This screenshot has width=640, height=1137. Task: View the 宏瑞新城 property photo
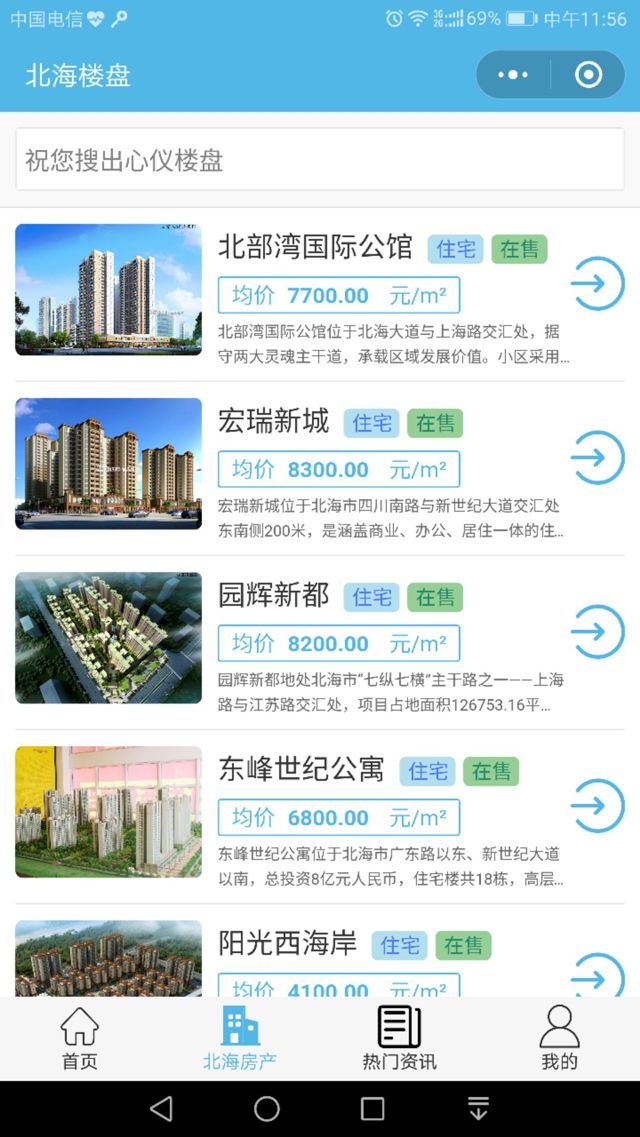click(x=108, y=464)
